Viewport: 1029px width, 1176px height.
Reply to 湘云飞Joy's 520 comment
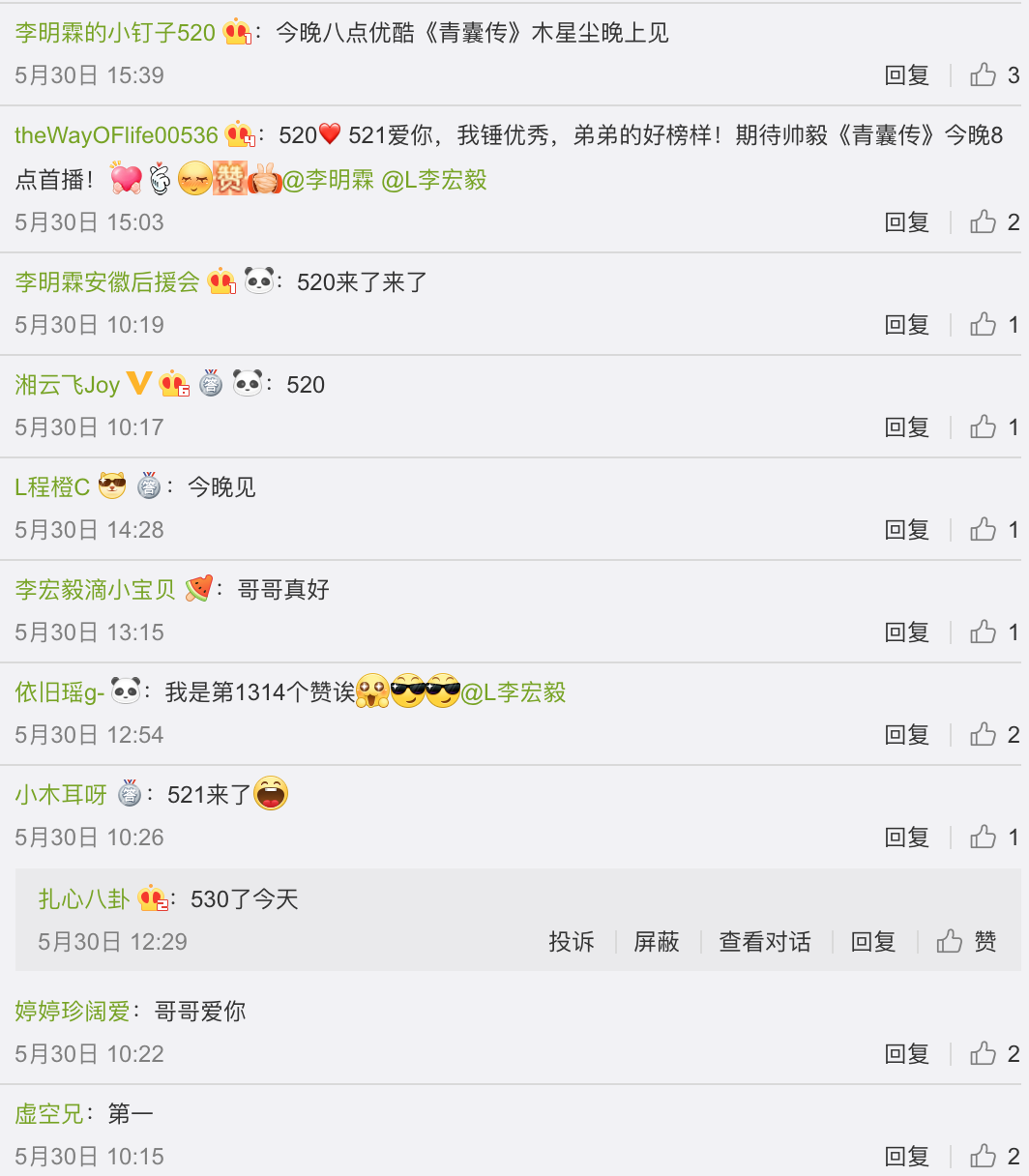(x=907, y=427)
